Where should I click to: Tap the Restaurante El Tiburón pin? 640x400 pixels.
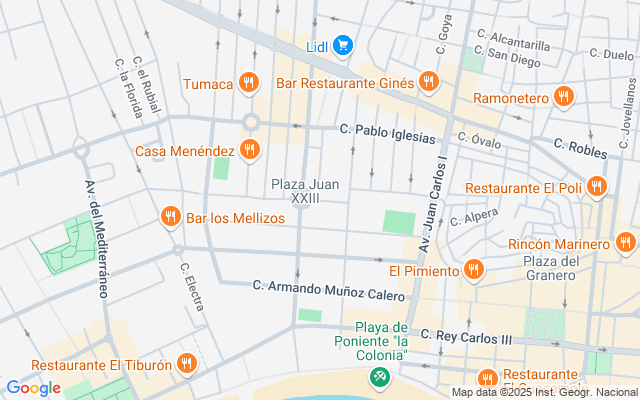click(185, 364)
